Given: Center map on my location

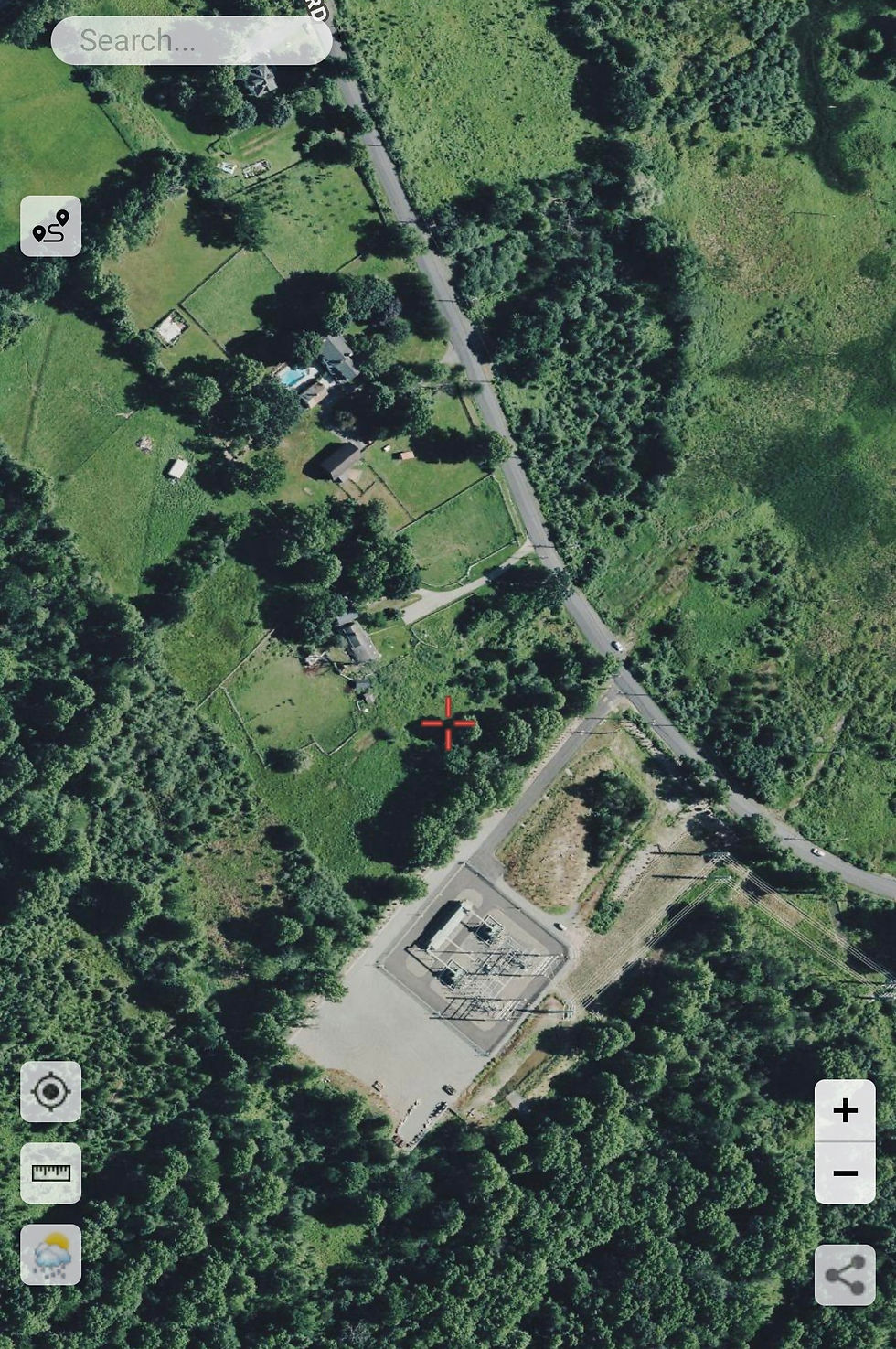Looking at the screenshot, I should pos(51,1091).
